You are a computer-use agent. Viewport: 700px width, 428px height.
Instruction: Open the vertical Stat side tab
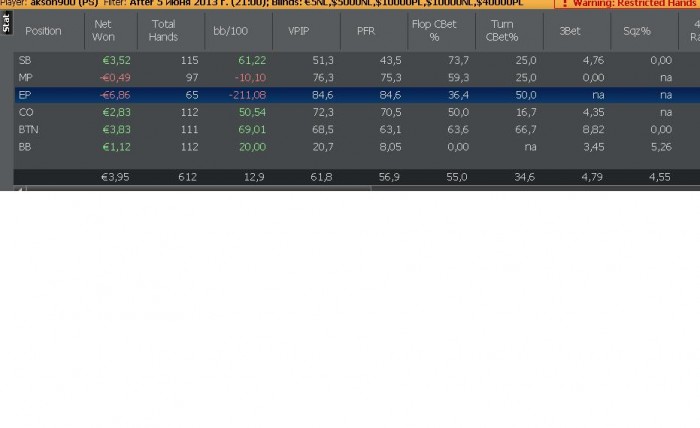(6, 22)
